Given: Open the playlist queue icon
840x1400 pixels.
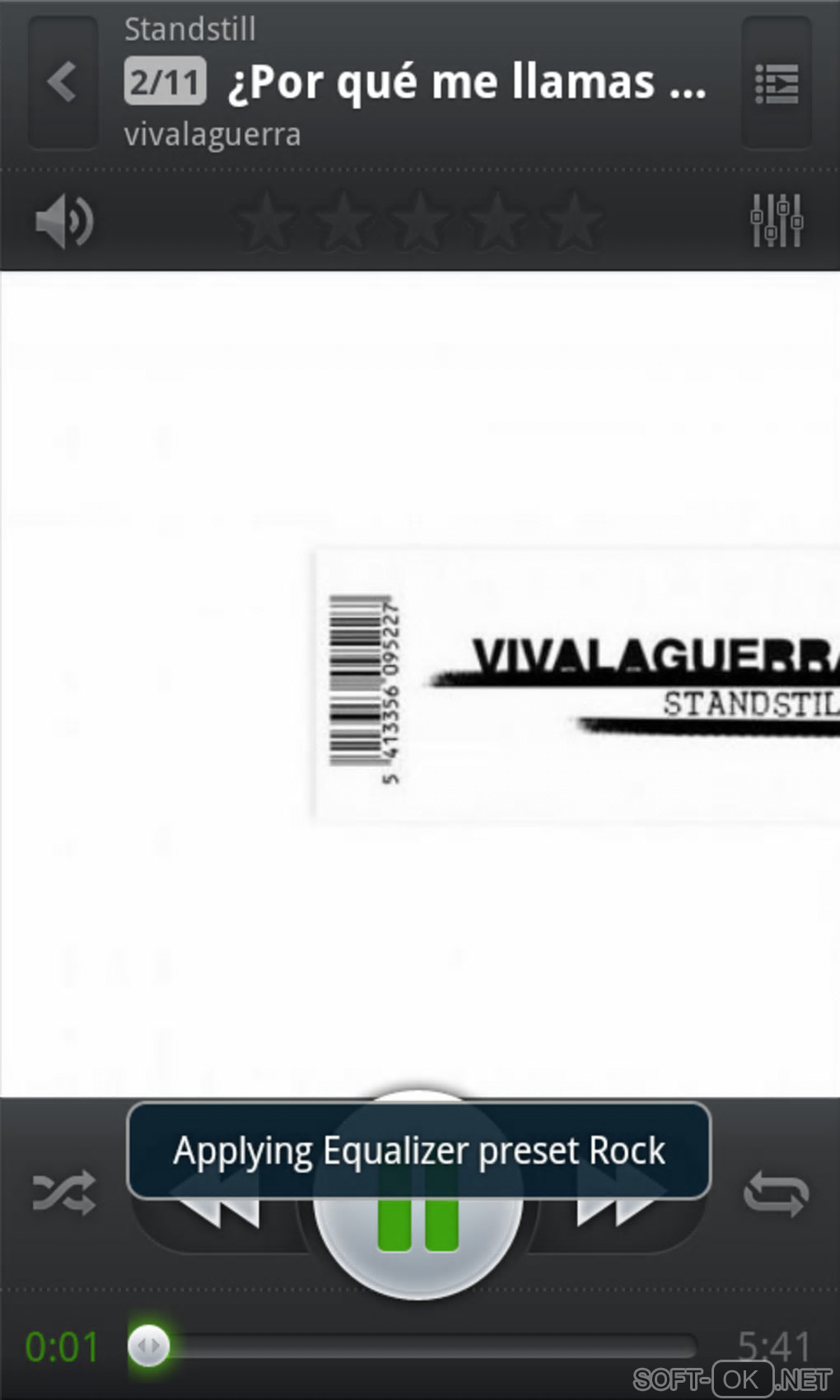Looking at the screenshot, I should pyautogui.click(x=777, y=83).
